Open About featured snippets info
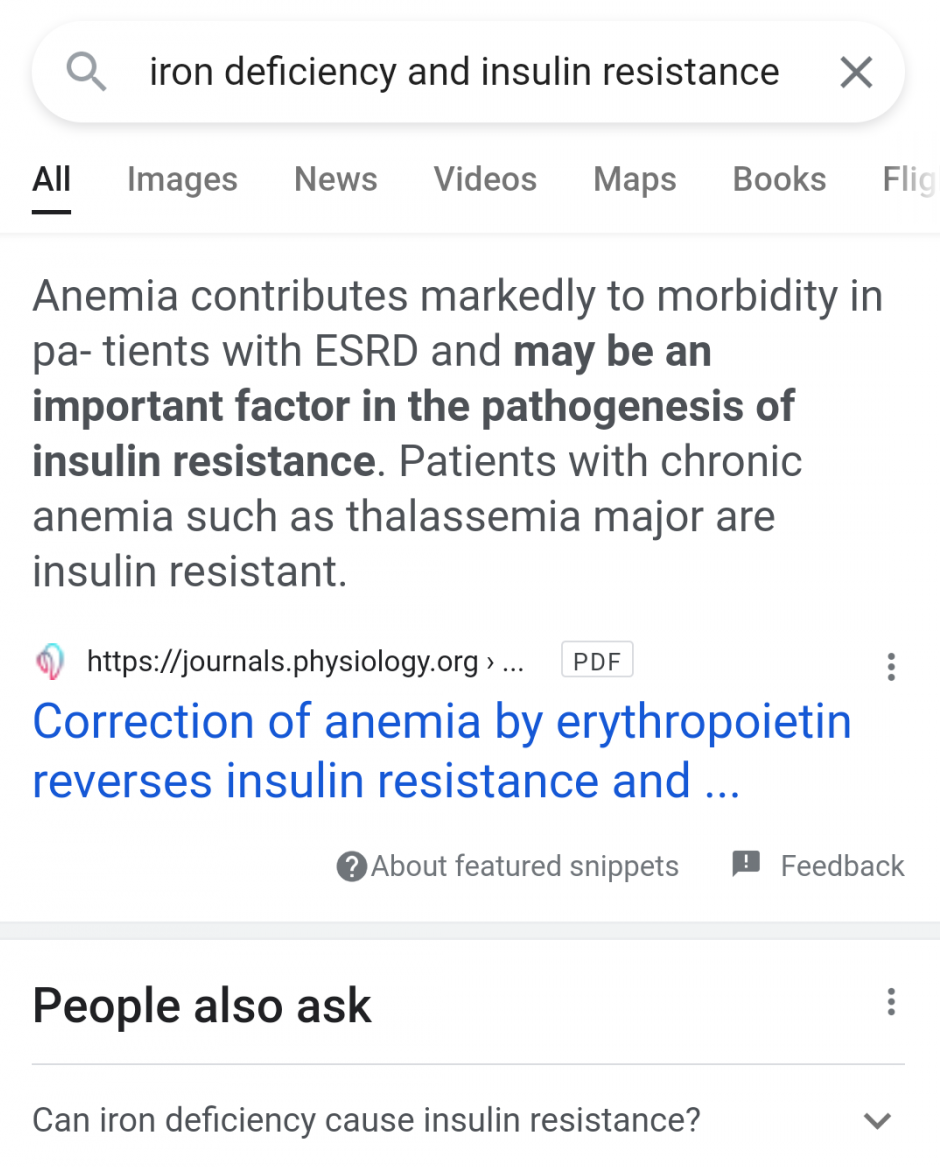Image resolution: width=940 pixels, height=1167 pixels. (x=508, y=866)
